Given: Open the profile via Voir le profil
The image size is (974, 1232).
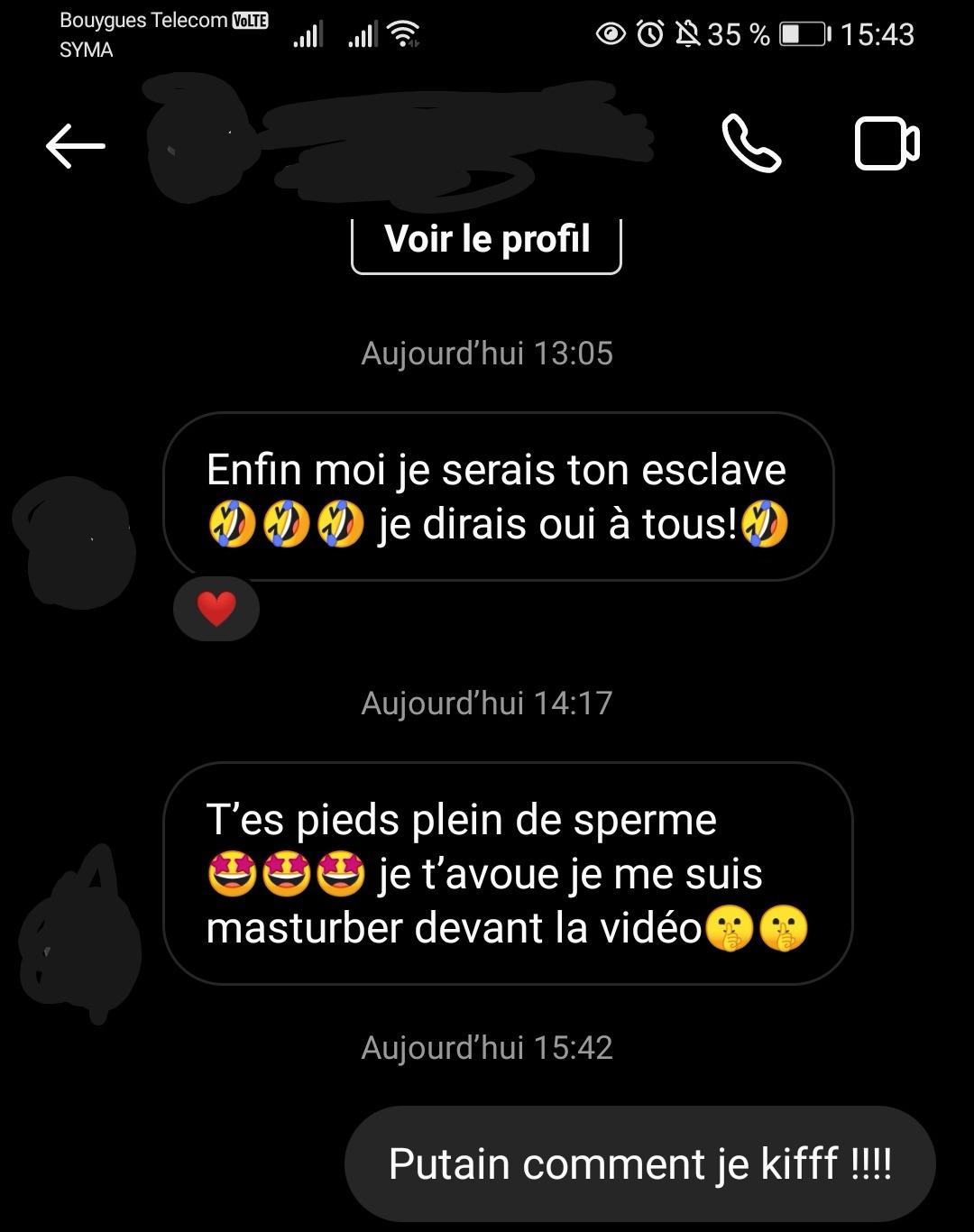Looking at the screenshot, I should click(486, 240).
